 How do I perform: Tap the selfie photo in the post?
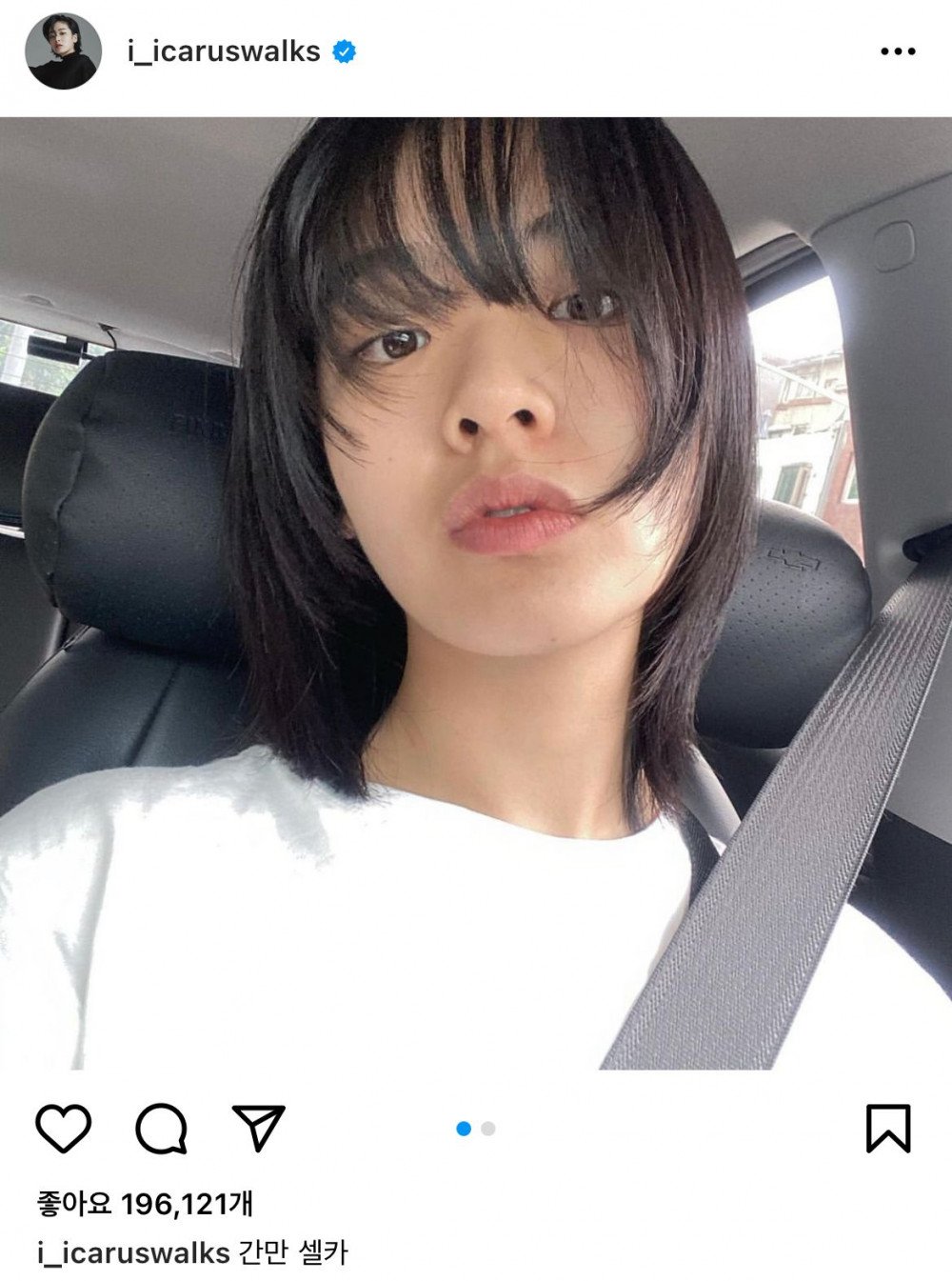point(476,592)
